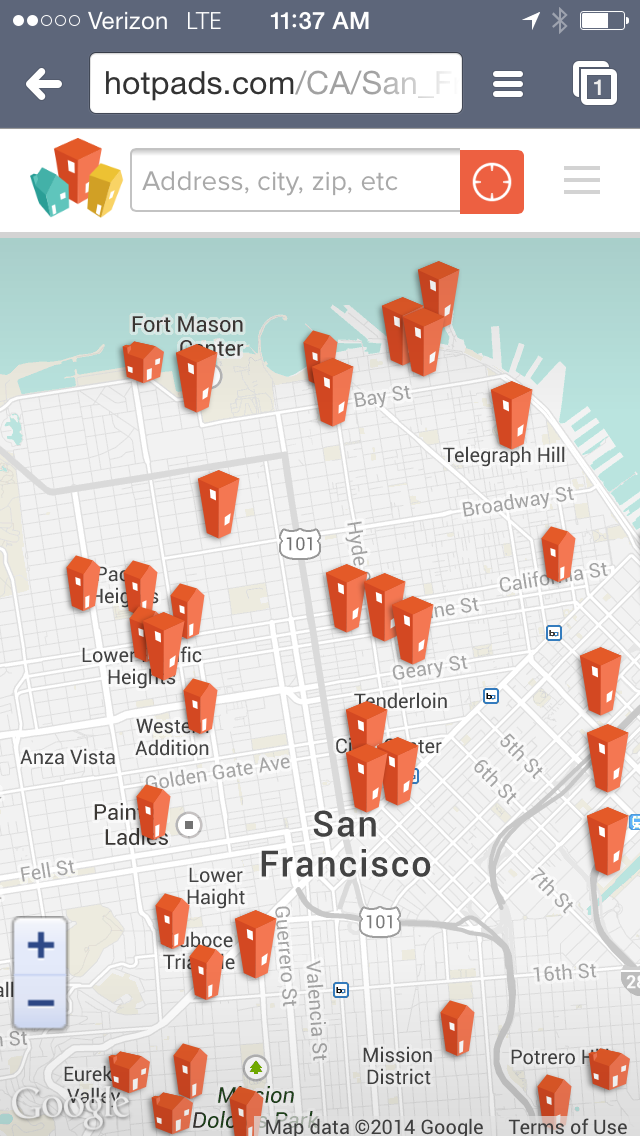This screenshot has height=1136, width=640.
Task: Open the listing marker in Mission District
Action: pyautogui.click(x=457, y=1027)
